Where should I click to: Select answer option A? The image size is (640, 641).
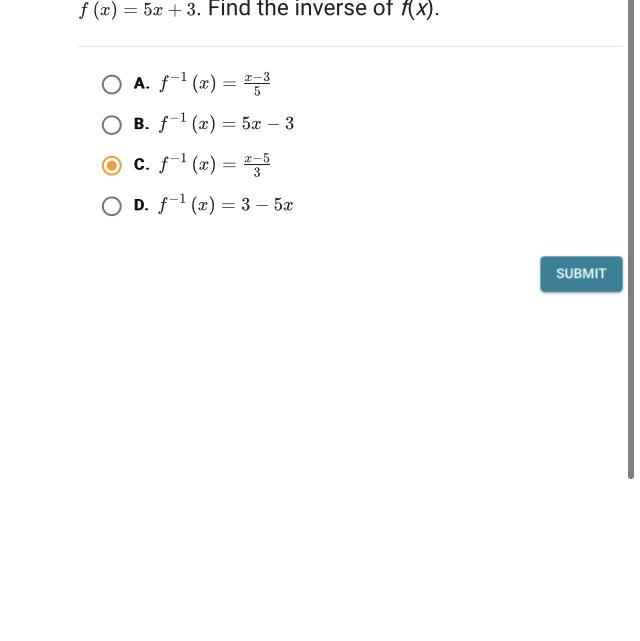pos(112,84)
